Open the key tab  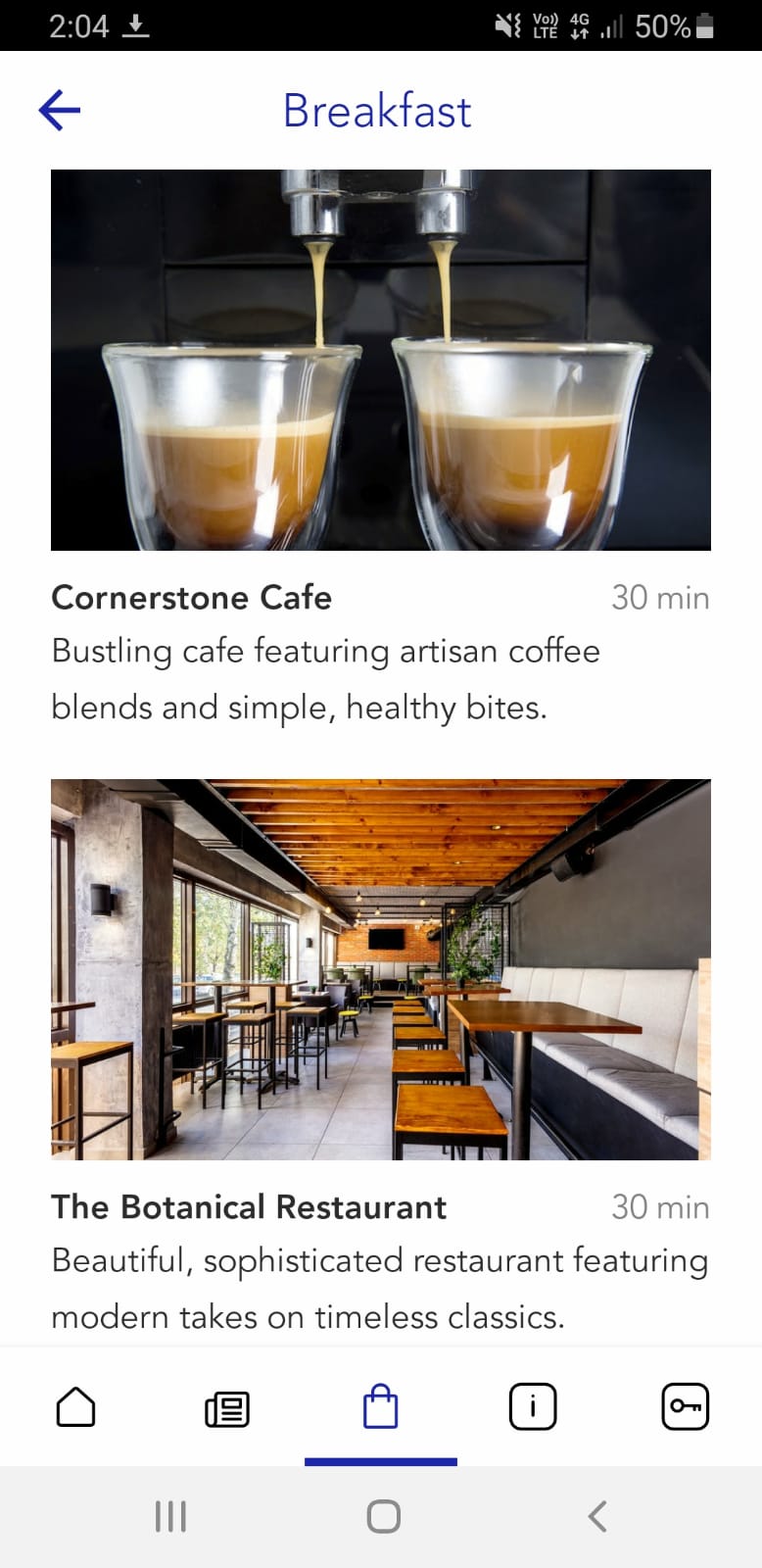pyautogui.click(x=685, y=1407)
